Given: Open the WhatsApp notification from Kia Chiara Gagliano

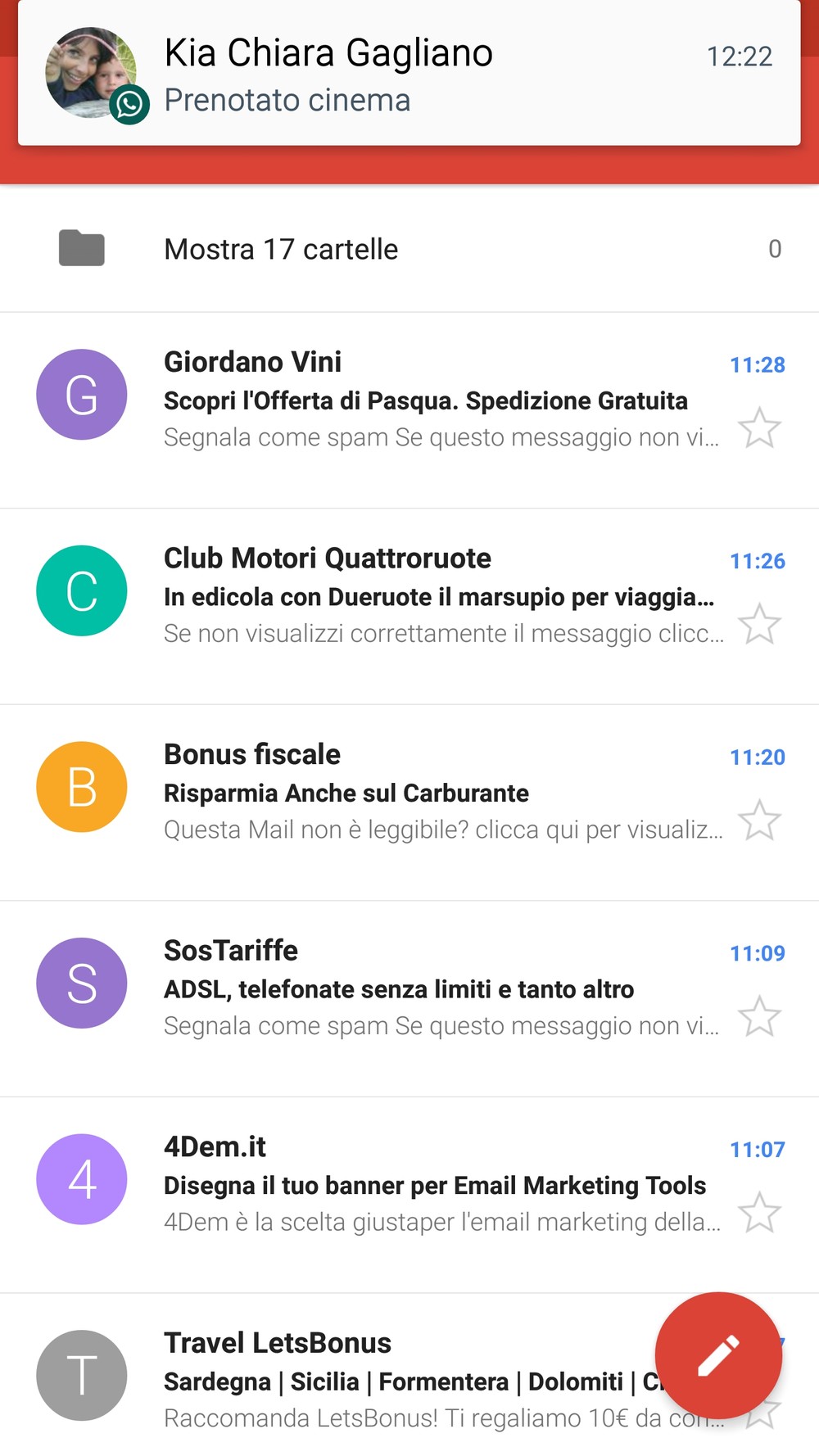Looking at the screenshot, I should click(x=409, y=74).
